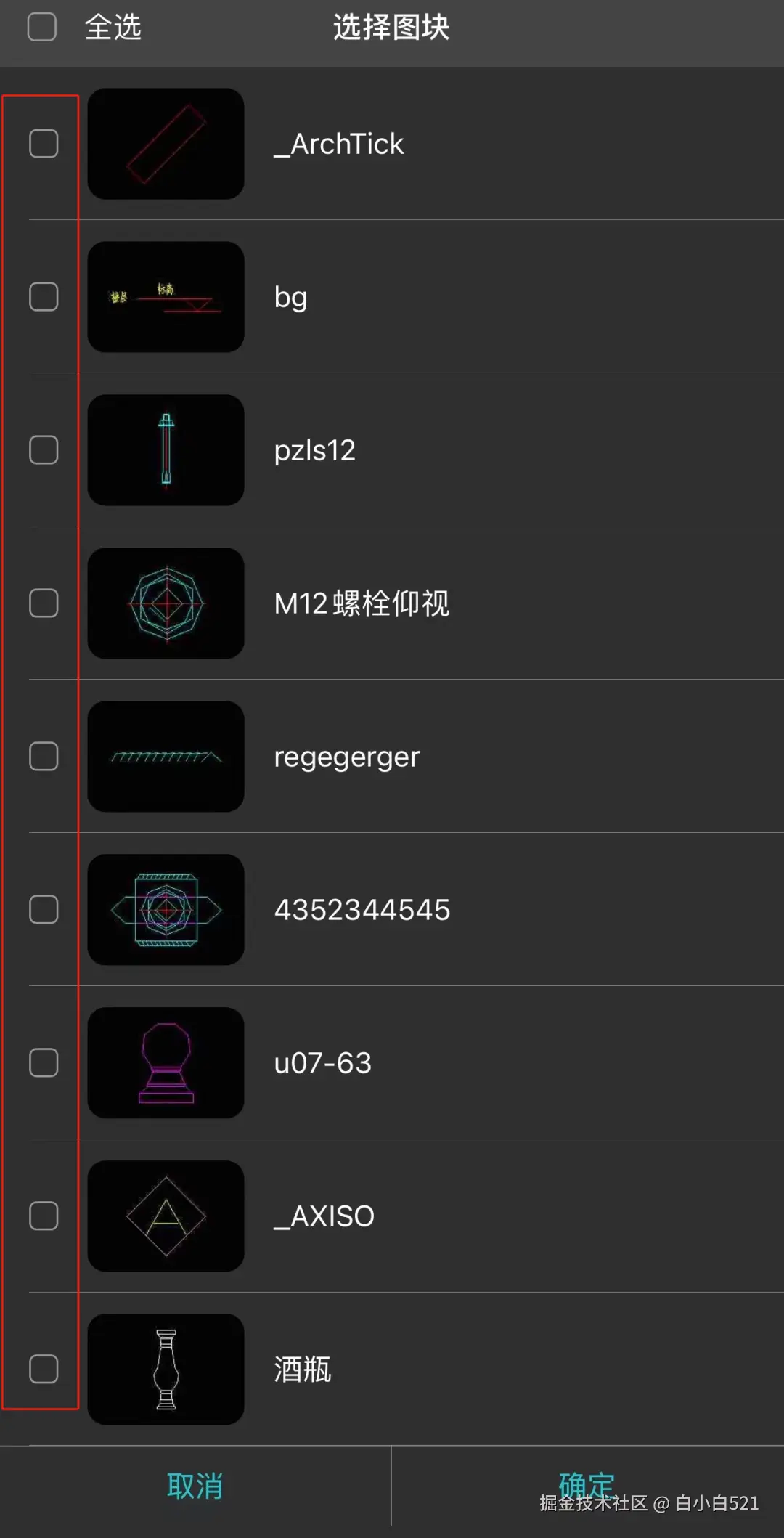This screenshot has height=1538, width=784.
Task: Tick the regegerger block checkbox
Action: click(44, 757)
